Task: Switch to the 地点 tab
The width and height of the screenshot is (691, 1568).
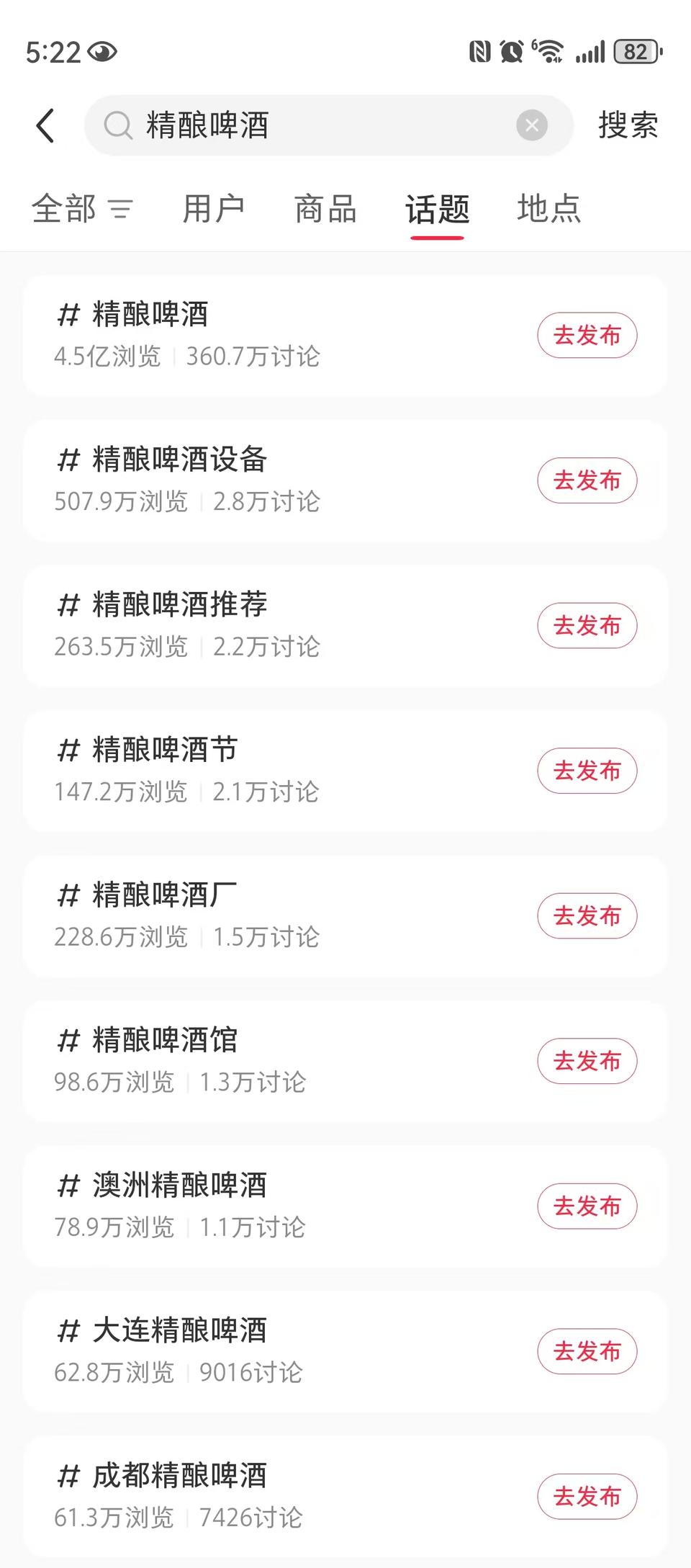Action: 548,210
